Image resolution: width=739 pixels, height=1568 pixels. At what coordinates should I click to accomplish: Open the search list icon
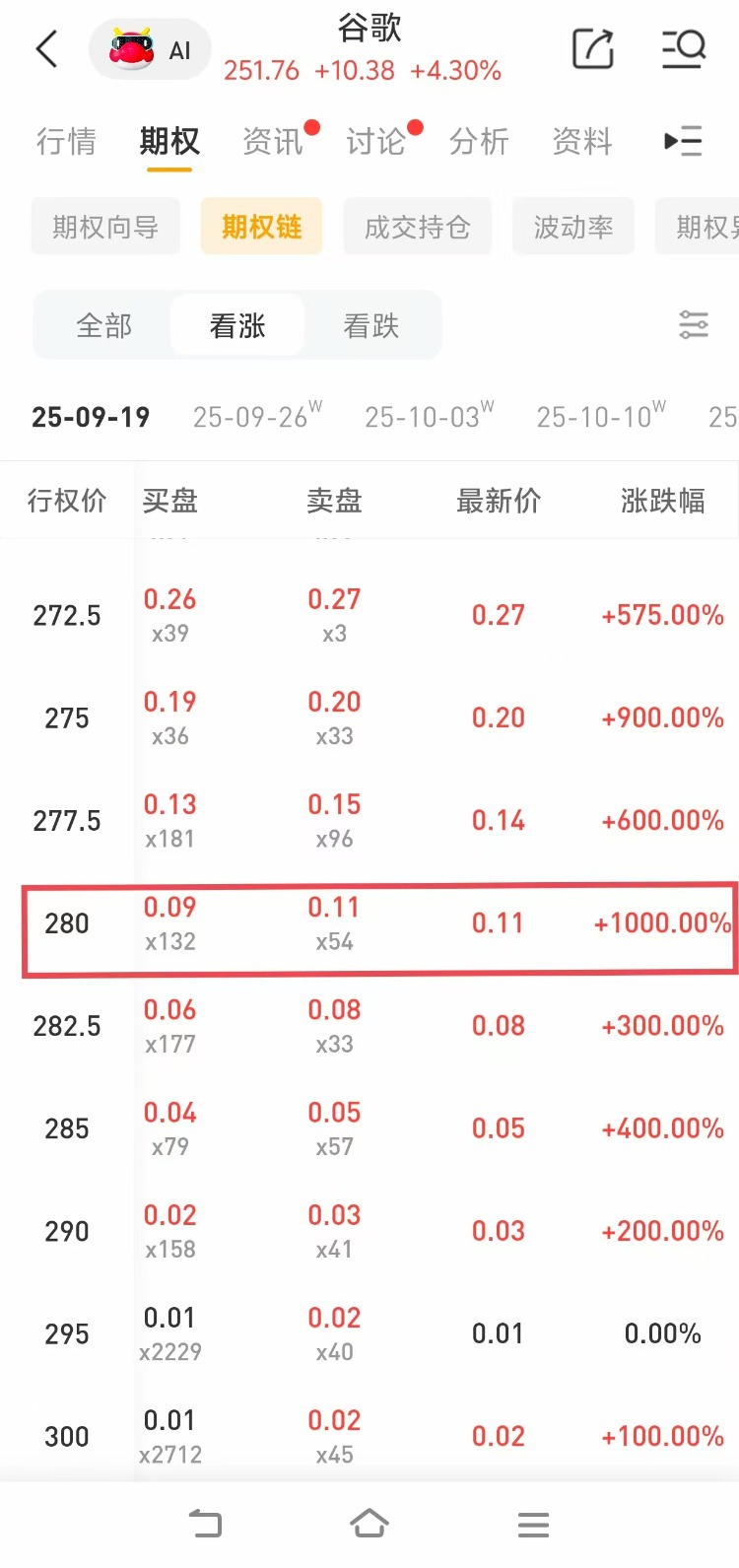683,48
